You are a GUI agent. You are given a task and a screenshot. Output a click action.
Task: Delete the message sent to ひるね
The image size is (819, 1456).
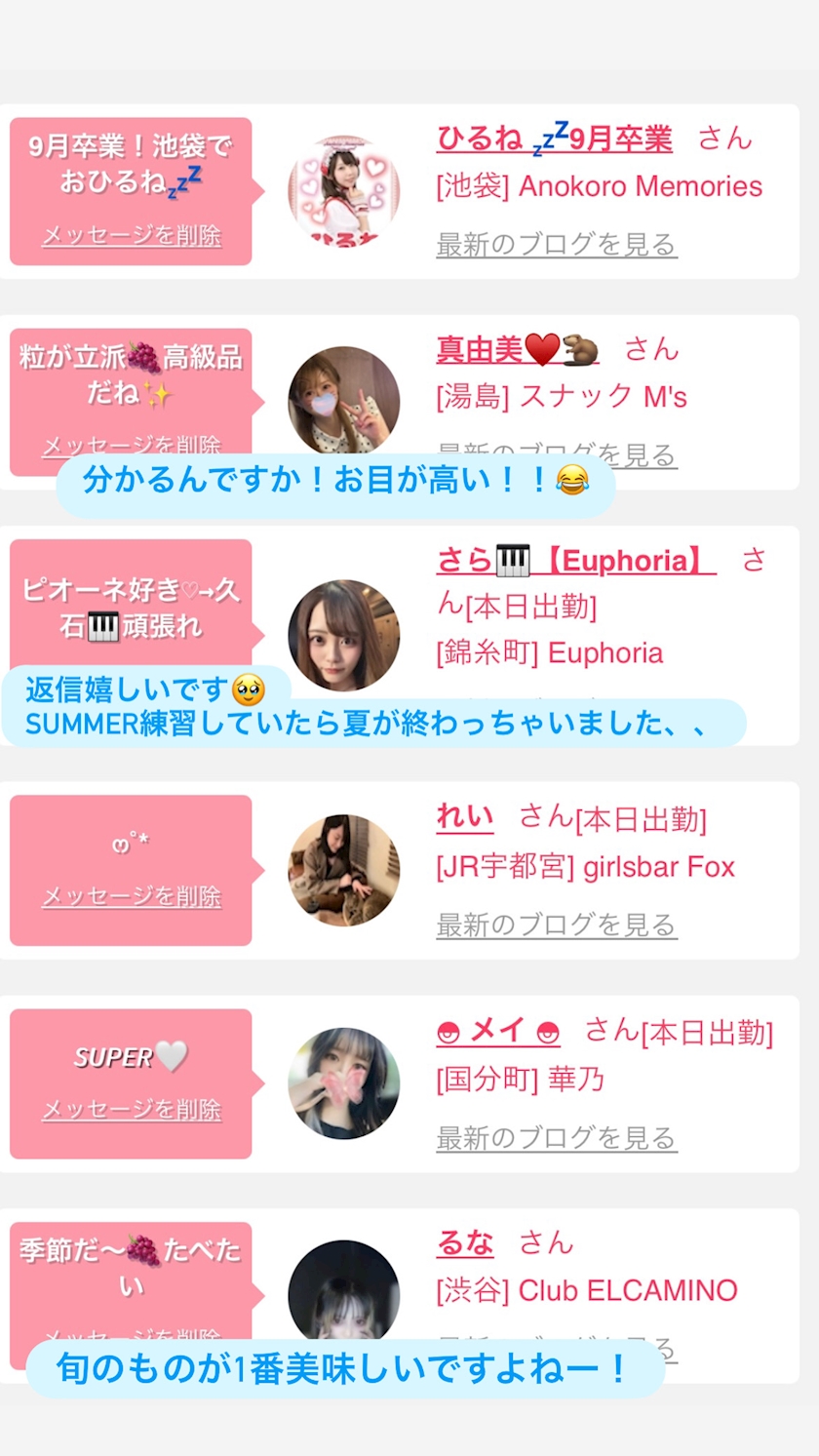[x=132, y=236]
